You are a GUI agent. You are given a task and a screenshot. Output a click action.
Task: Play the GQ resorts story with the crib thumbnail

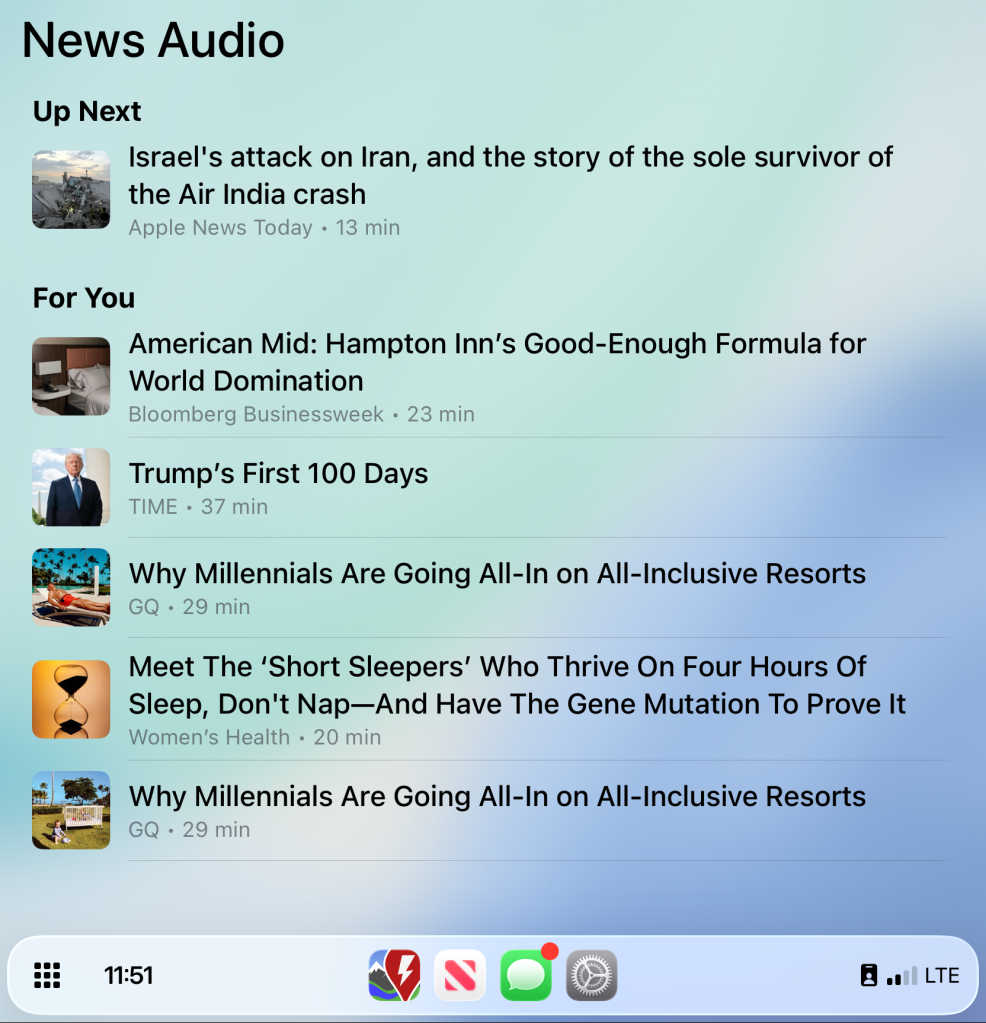click(x=497, y=797)
